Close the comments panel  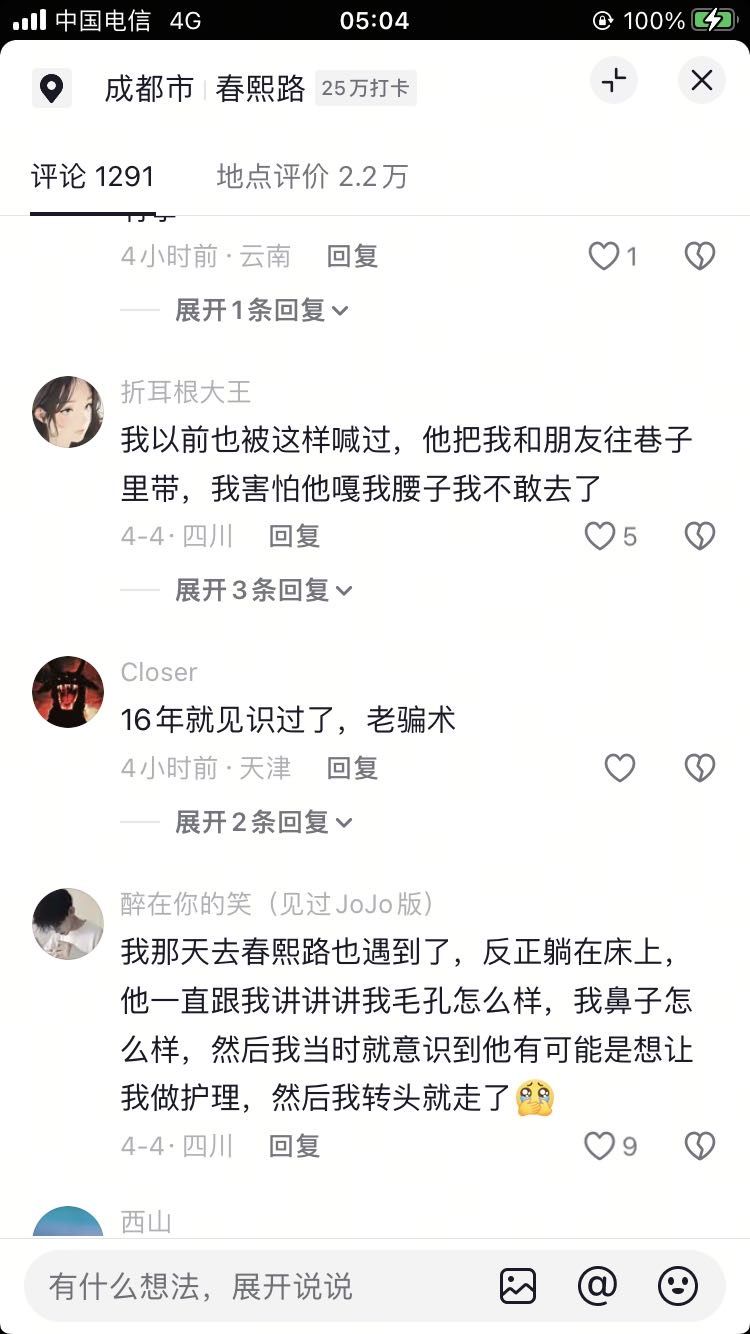(x=702, y=80)
